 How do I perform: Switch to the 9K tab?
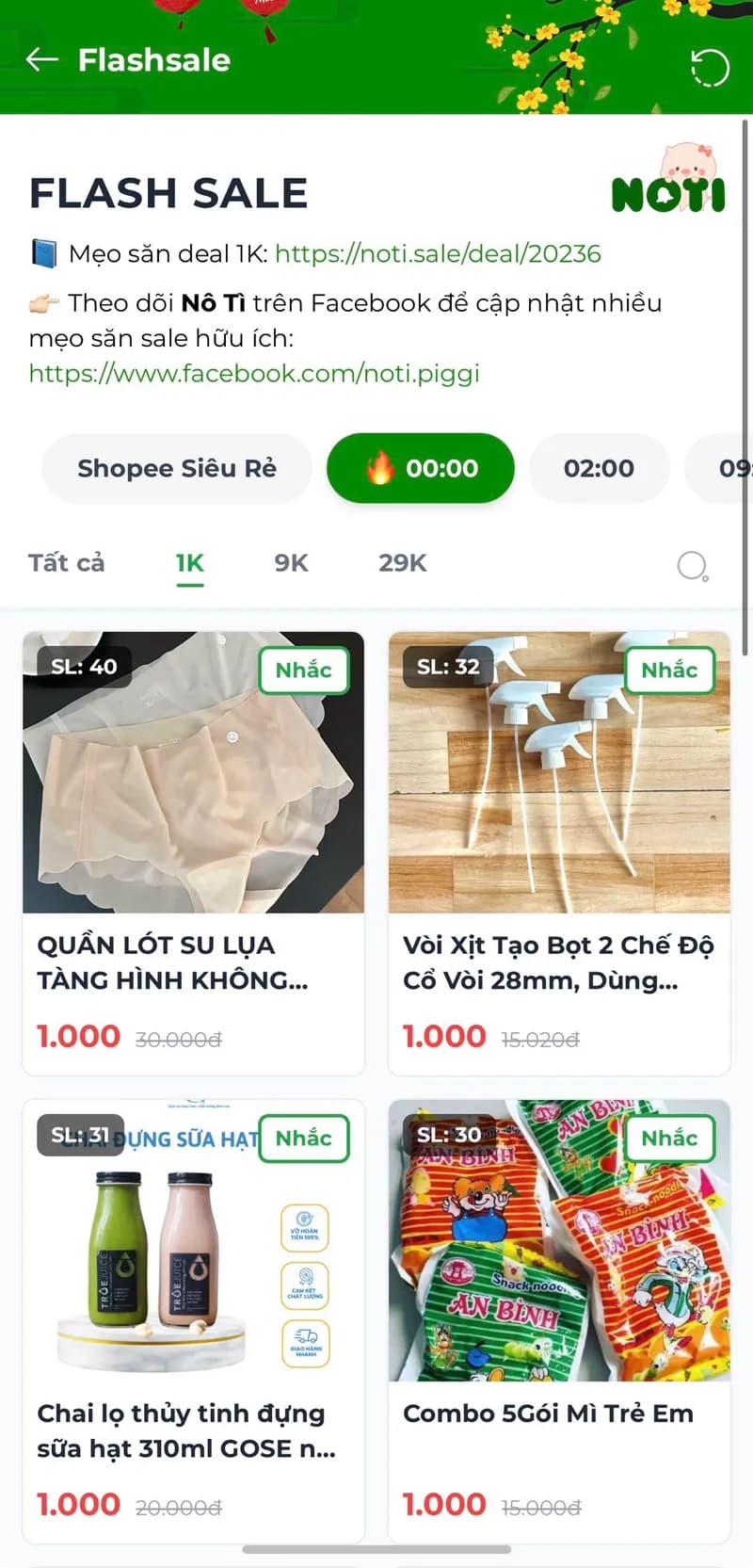291,563
